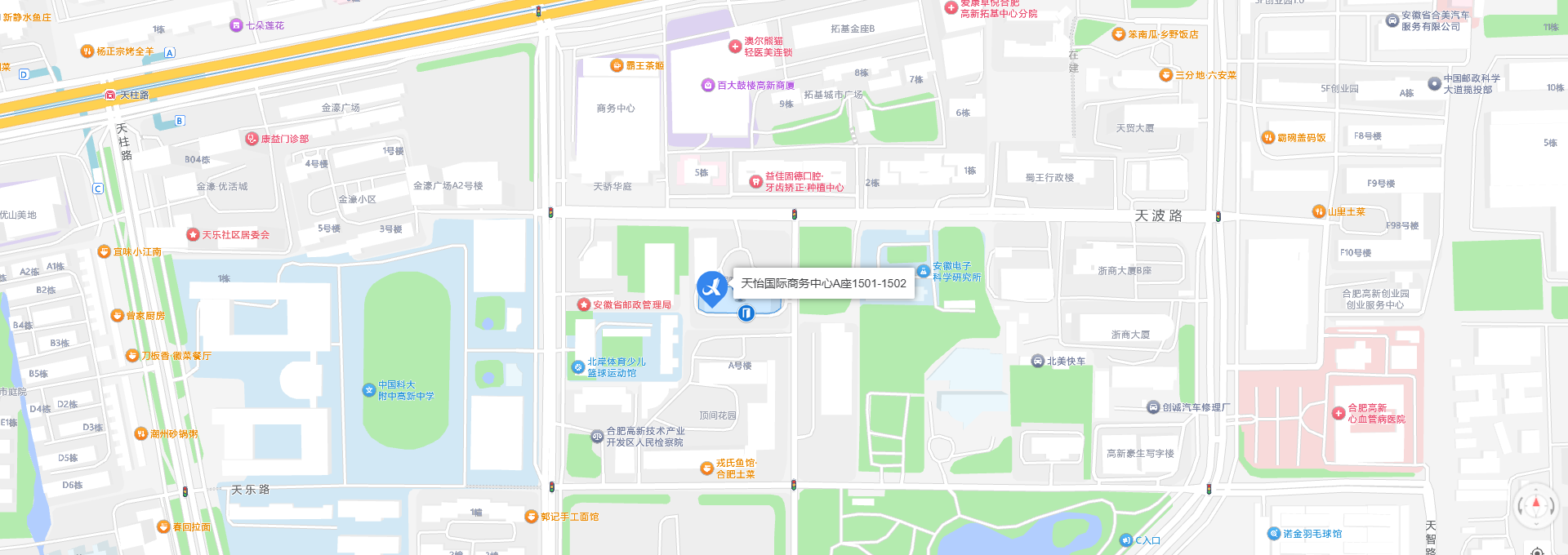Viewport: 1568px width, 555px height.
Task: Open the 百大鼓楼高新商厦 shopping marker
Action: (x=708, y=85)
